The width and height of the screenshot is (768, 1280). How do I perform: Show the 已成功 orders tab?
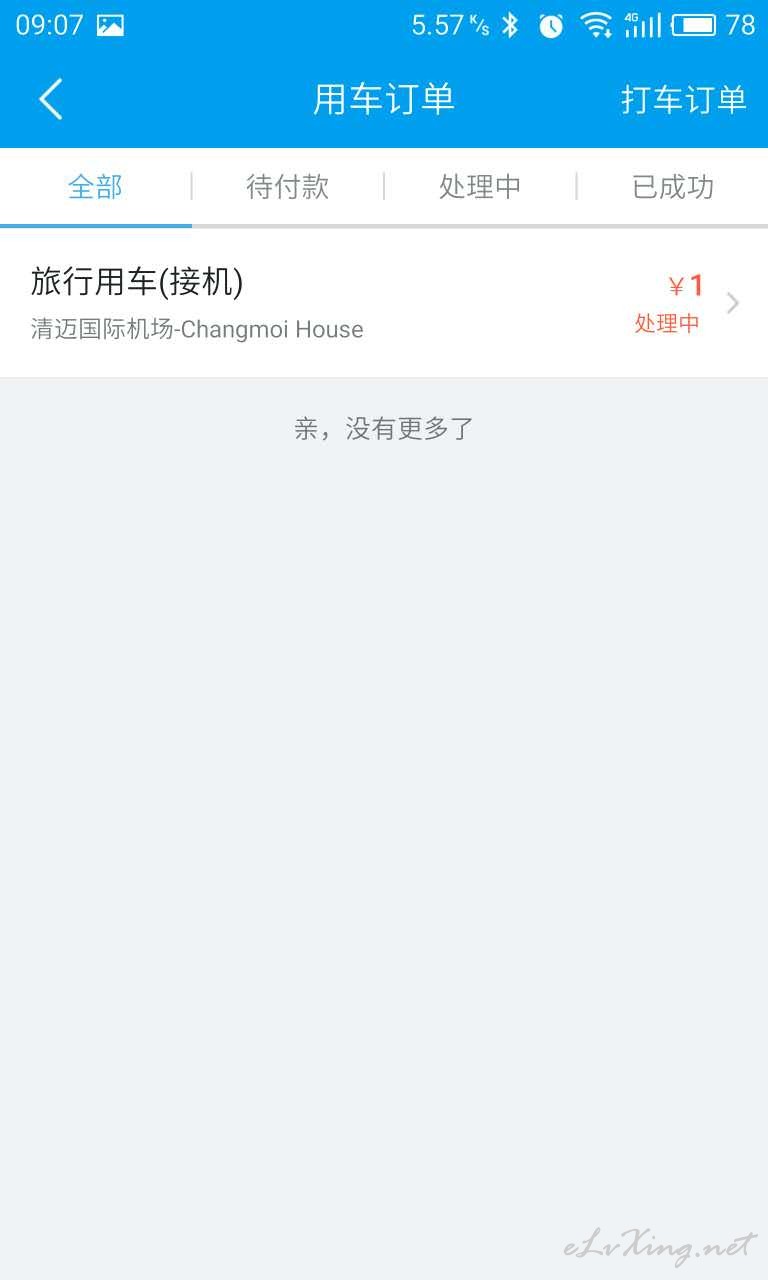[x=673, y=187]
